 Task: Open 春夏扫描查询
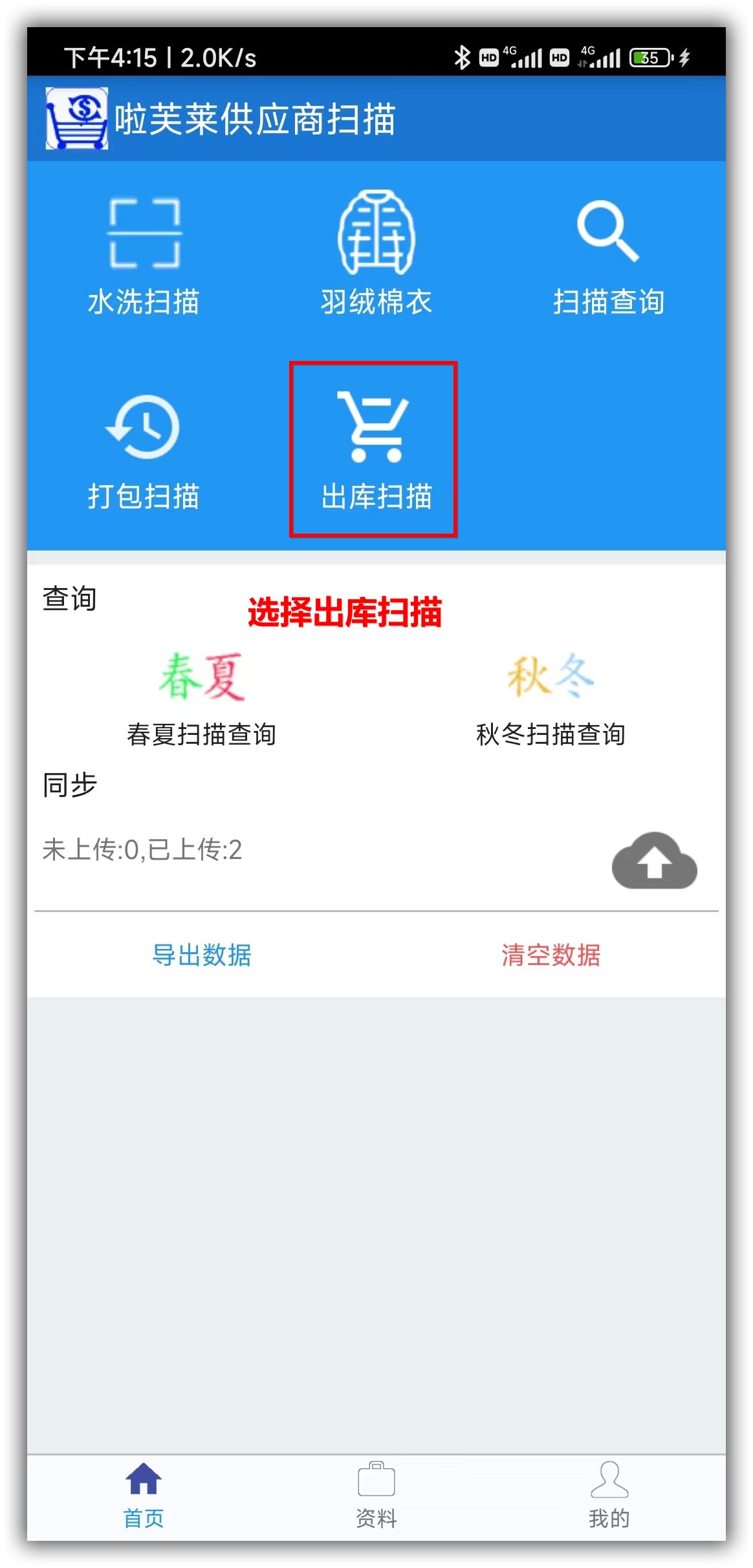[202, 700]
